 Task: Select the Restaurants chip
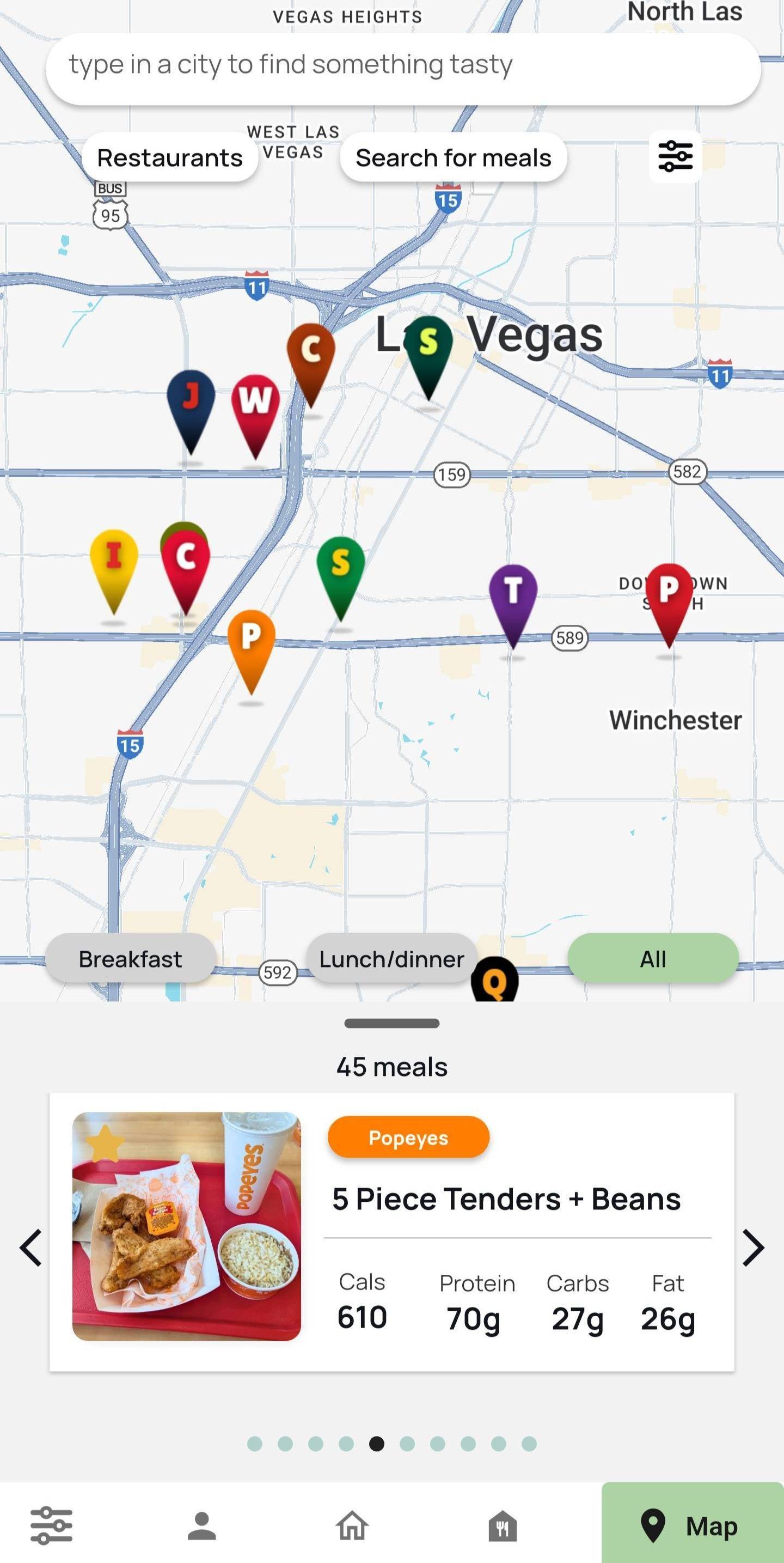coord(170,158)
